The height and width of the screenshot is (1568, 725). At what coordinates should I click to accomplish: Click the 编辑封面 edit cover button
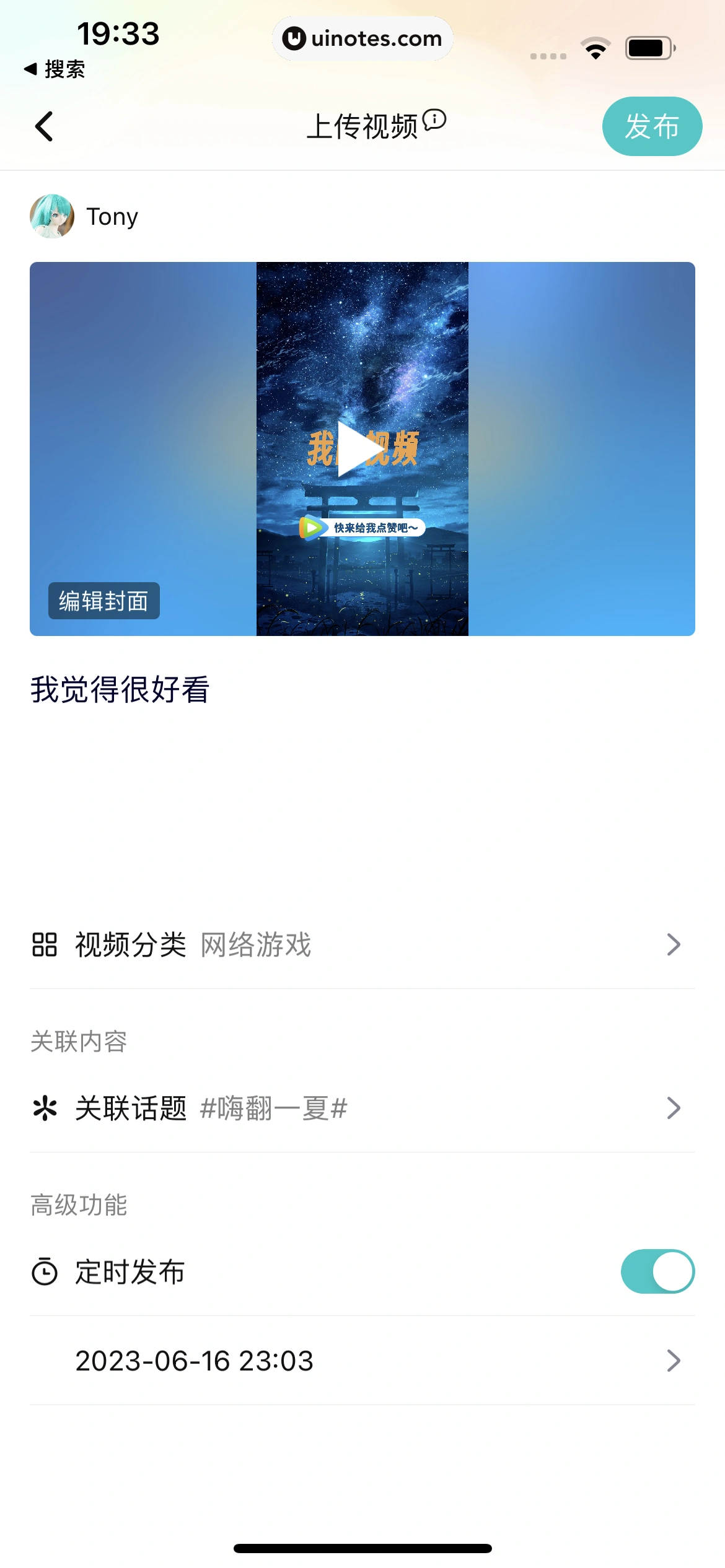[x=103, y=600]
